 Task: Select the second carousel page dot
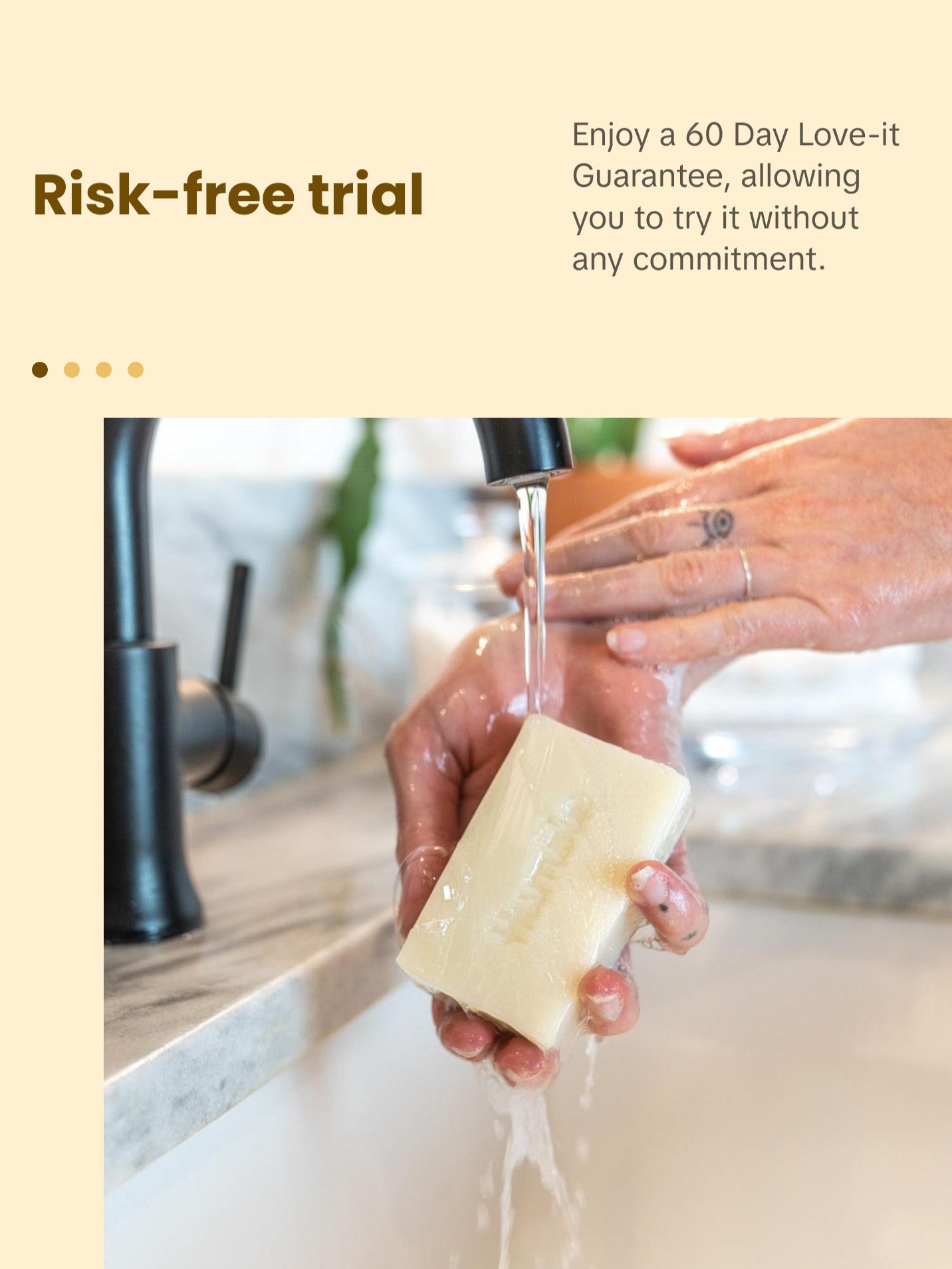(72, 370)
